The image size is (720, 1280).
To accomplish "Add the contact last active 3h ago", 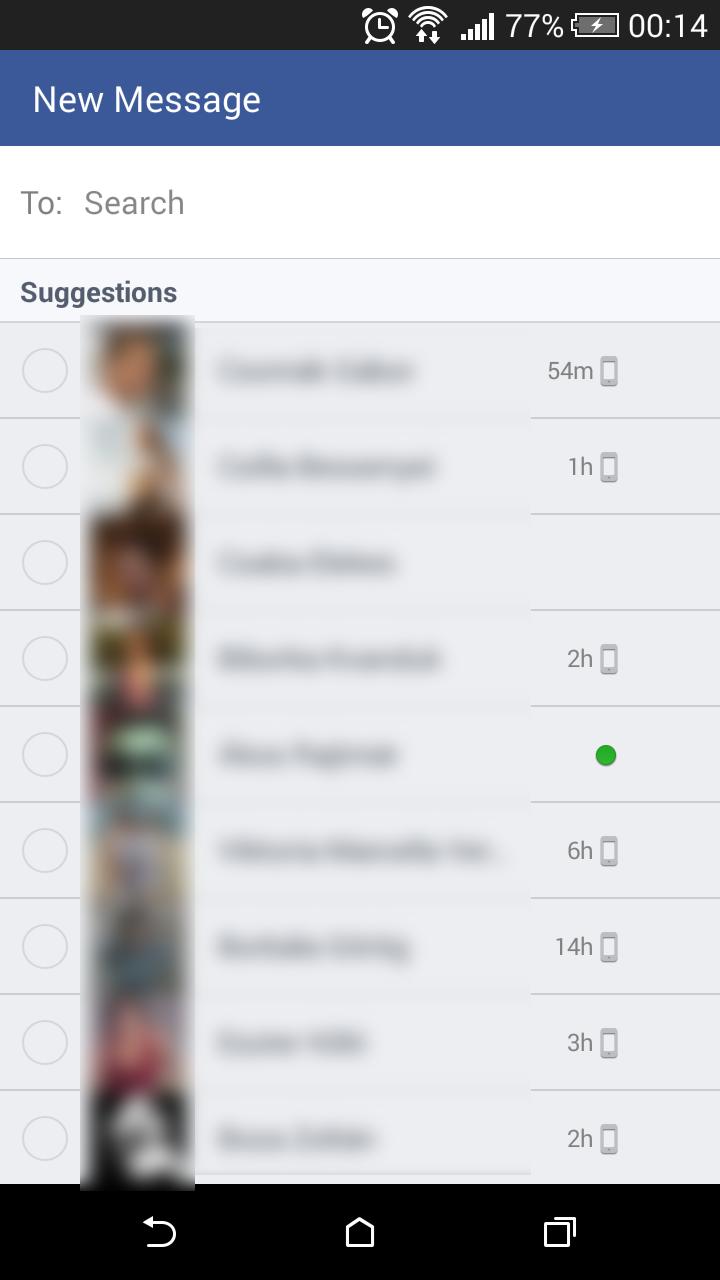I will (45, 1042).
